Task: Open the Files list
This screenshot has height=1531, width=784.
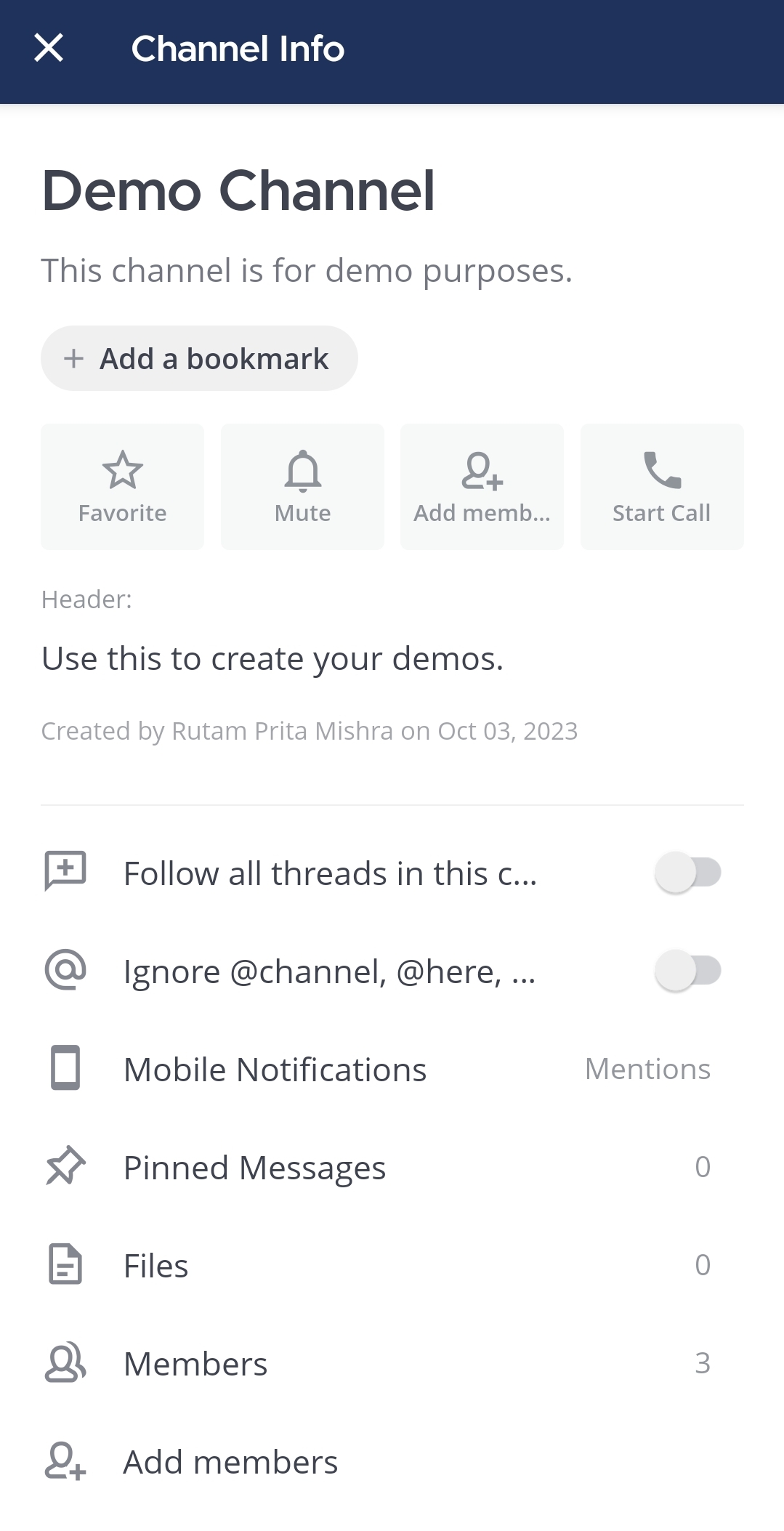Action: [x=392, y=1266]
